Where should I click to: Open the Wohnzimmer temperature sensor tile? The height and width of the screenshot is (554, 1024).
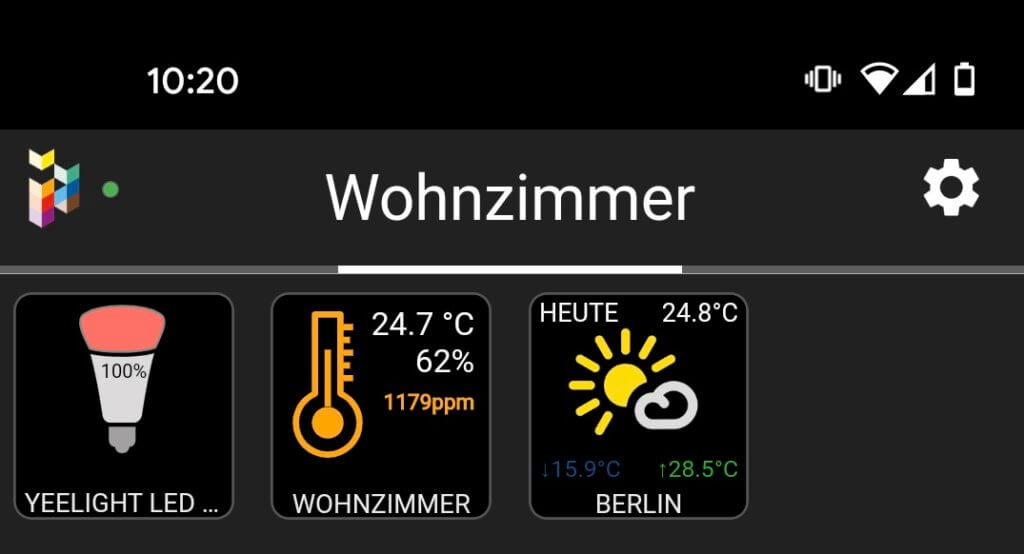381,405
